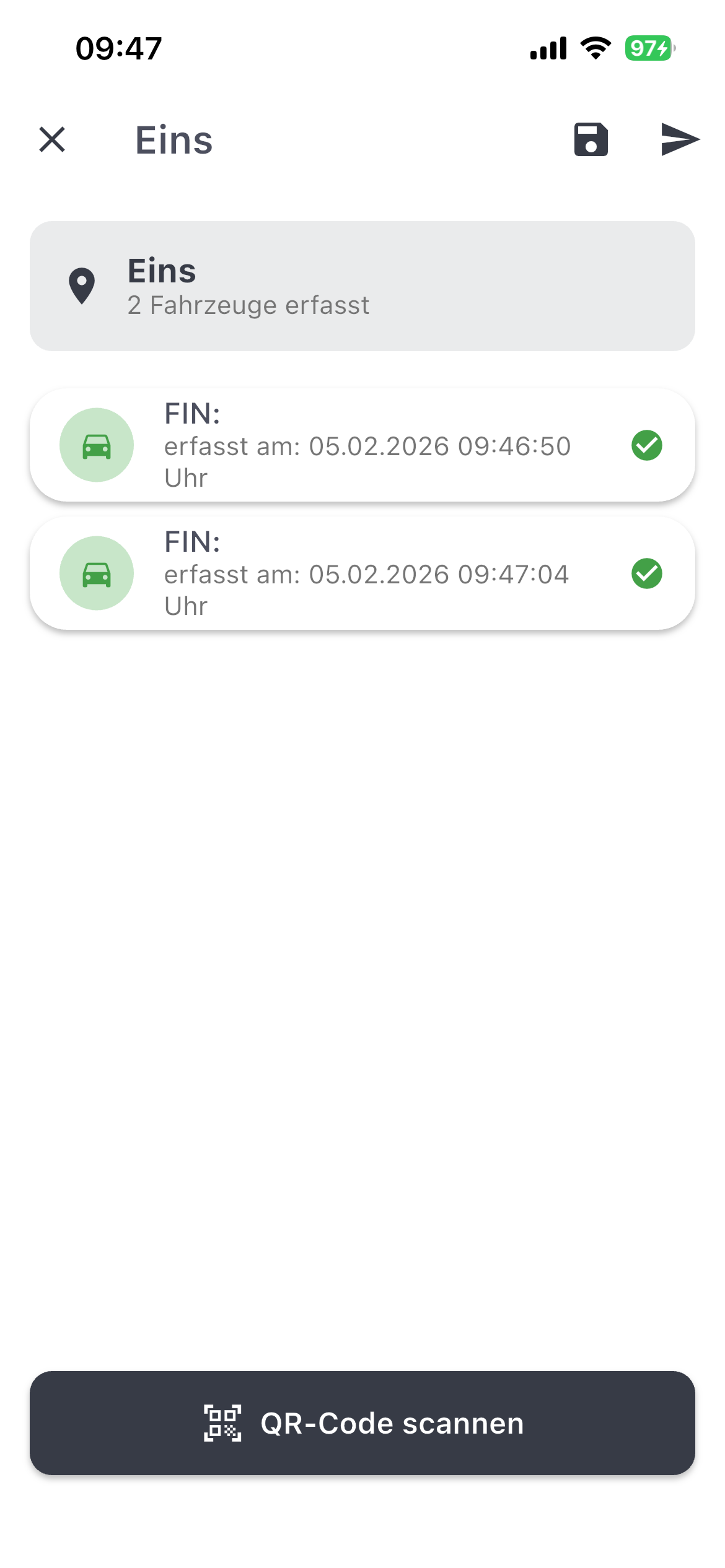Close the Eins screen
The image size is (725, 1568).
[52, 139]
